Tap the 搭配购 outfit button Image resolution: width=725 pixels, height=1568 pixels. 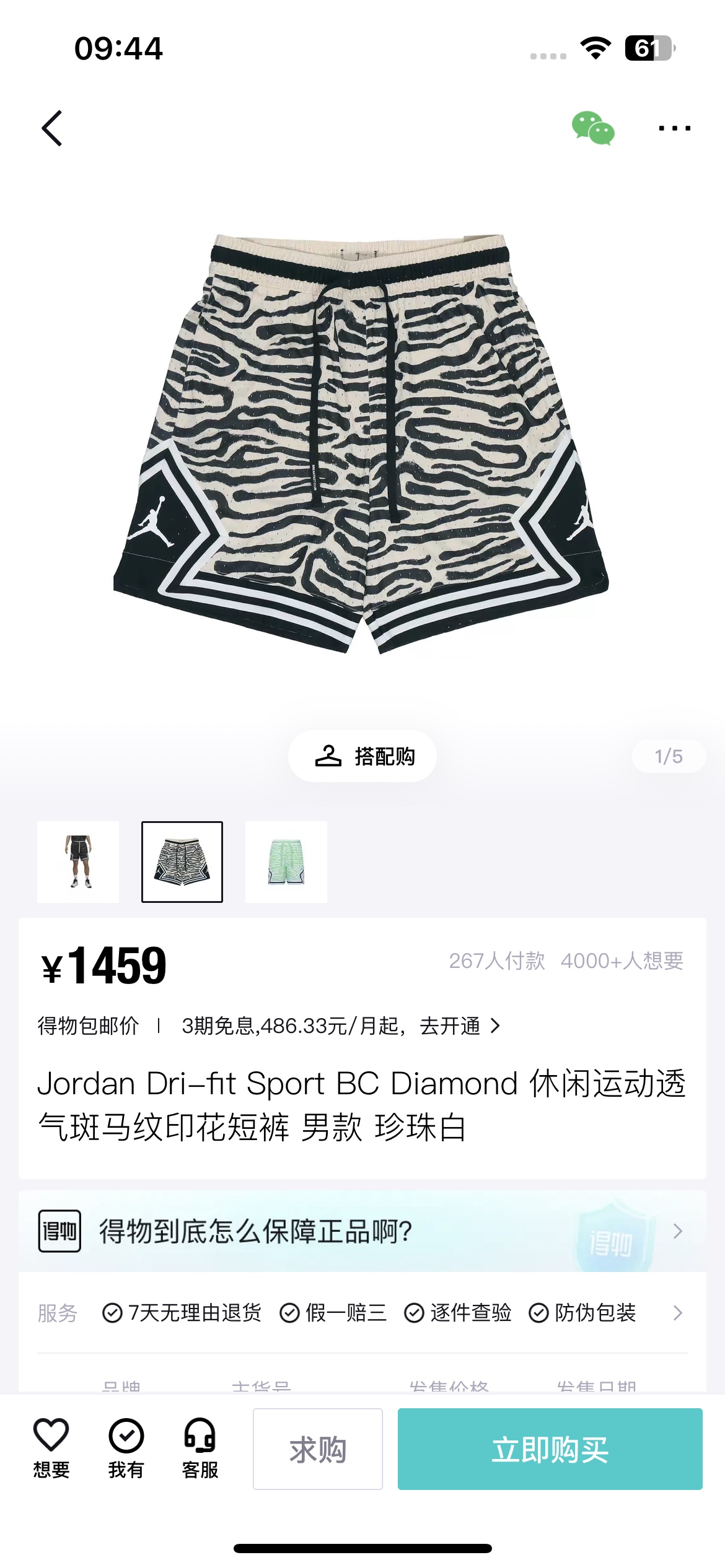pyautogui.click(x=362, y=756)
